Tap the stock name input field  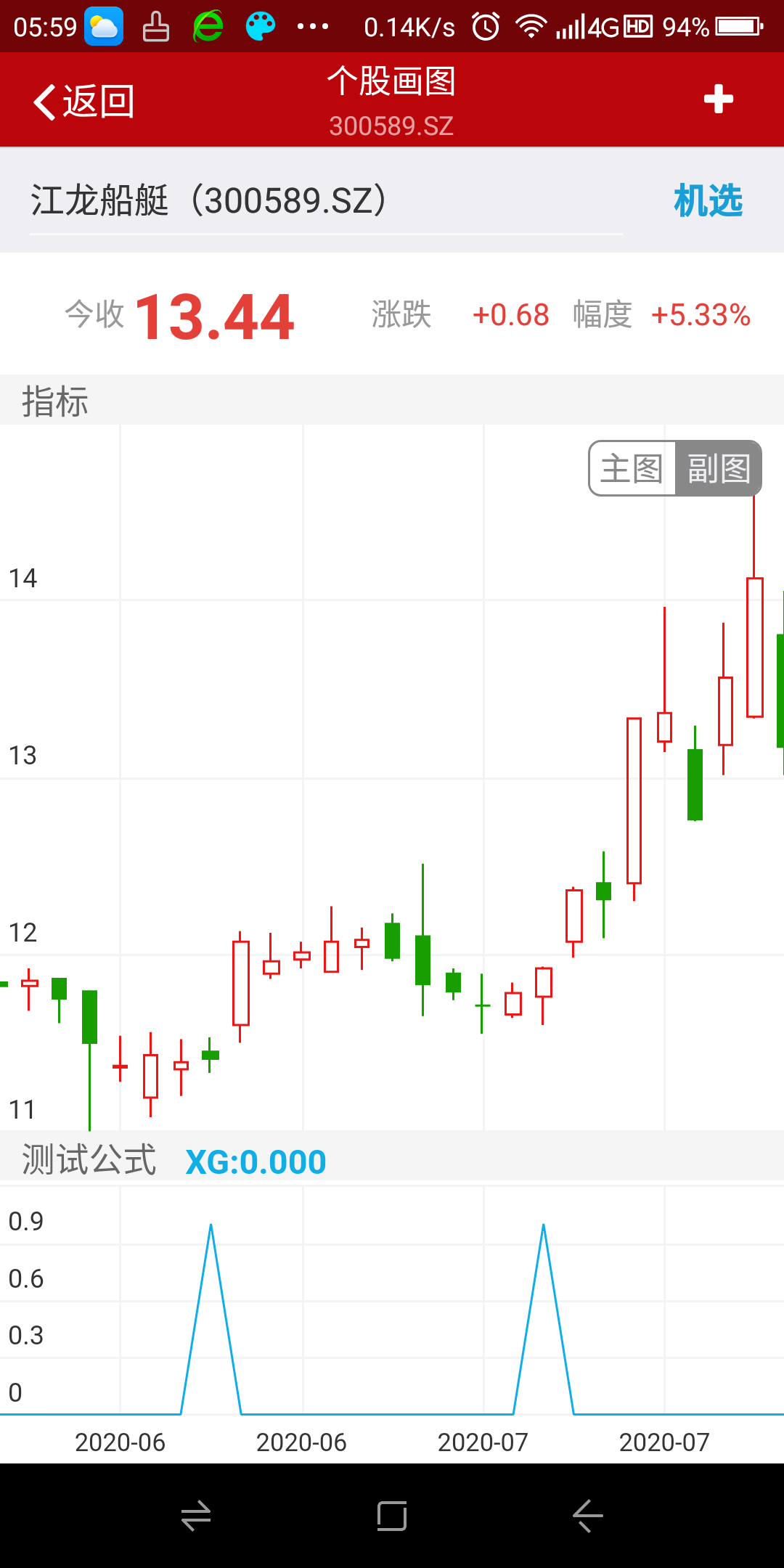click(x=325, y=201)
